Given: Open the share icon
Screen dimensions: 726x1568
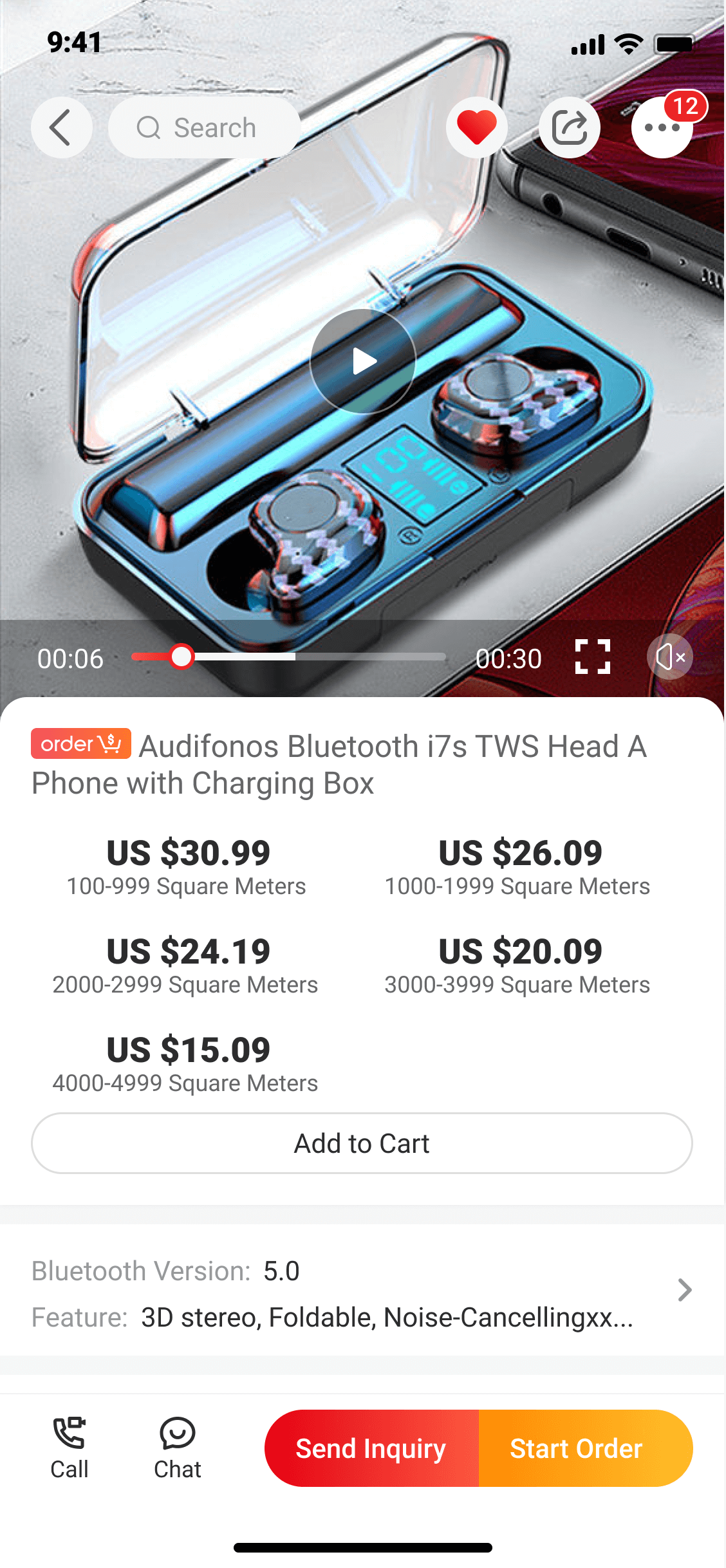Looking at the screenshot, I should pos(569,127).
